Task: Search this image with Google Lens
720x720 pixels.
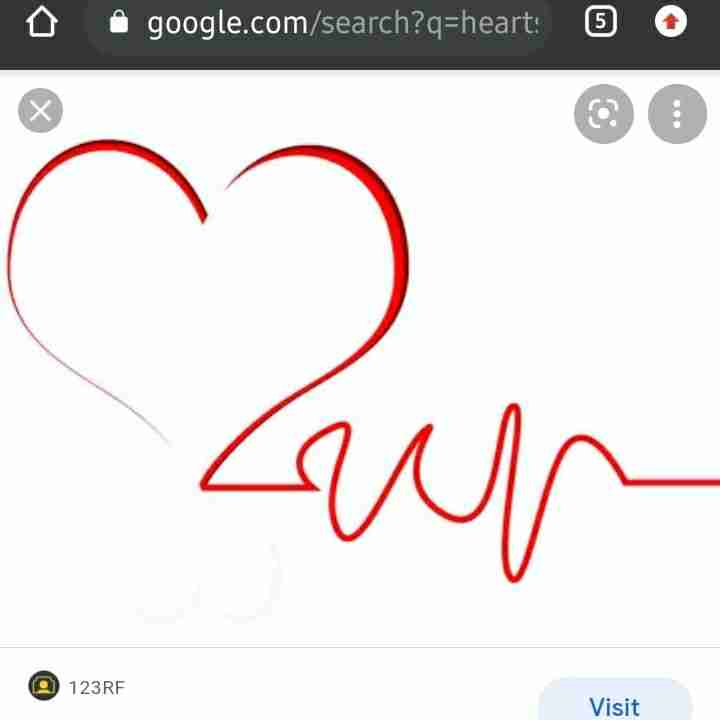Action: coord(603,115)
